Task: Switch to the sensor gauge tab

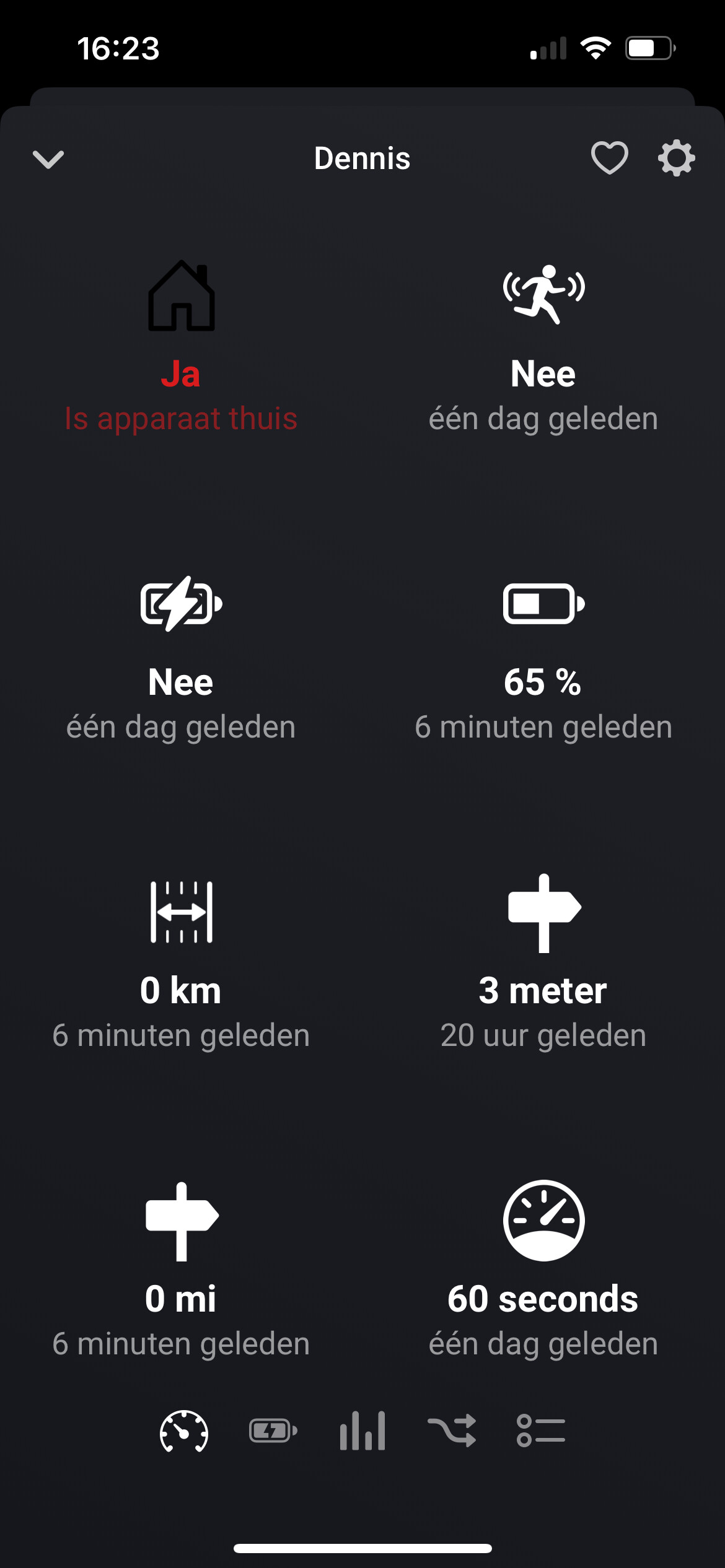Action: point(184,1431)
